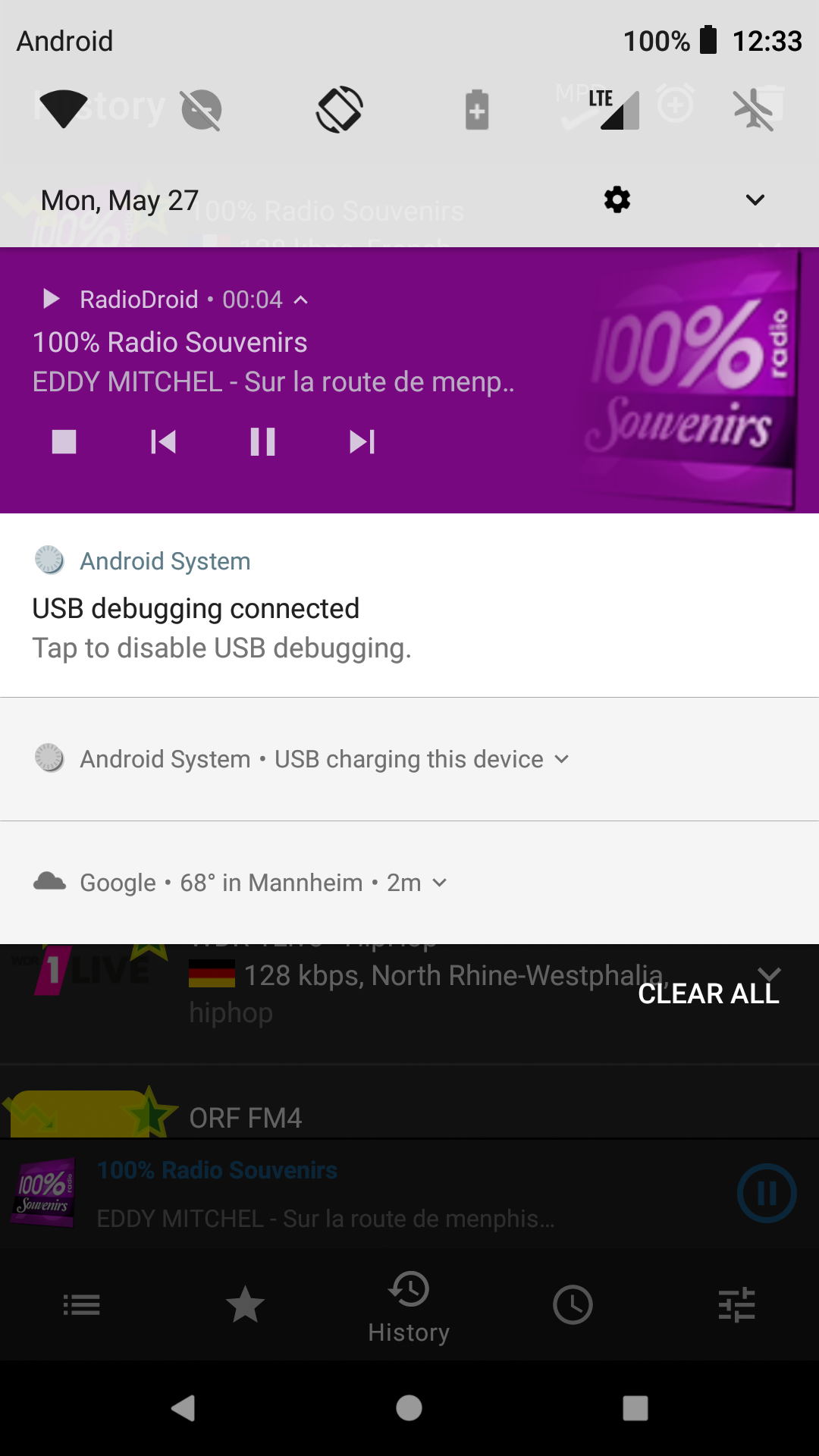Toggle the battery saver quick setting

click(x=477, y=109)
